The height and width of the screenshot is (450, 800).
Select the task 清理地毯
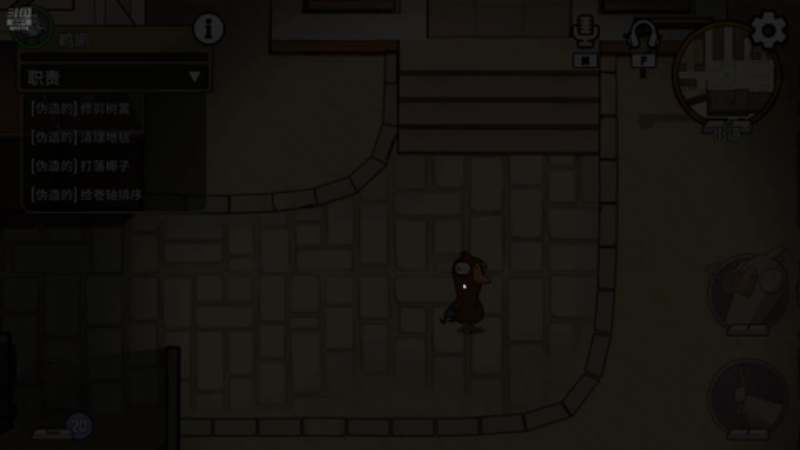coord(88,137)
